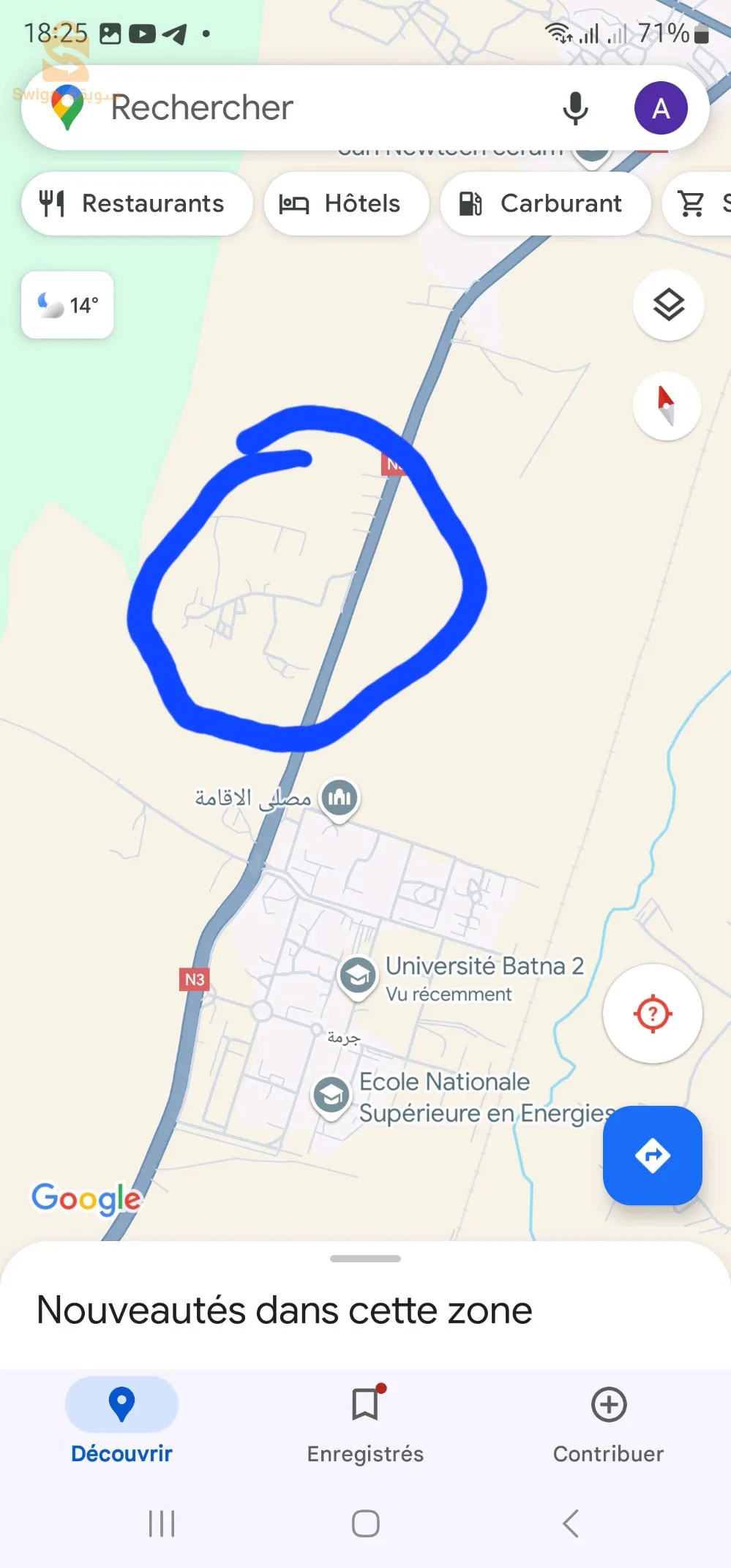
Task: Toggle the Restaurants filter chip
Action: tap(136, 203)
